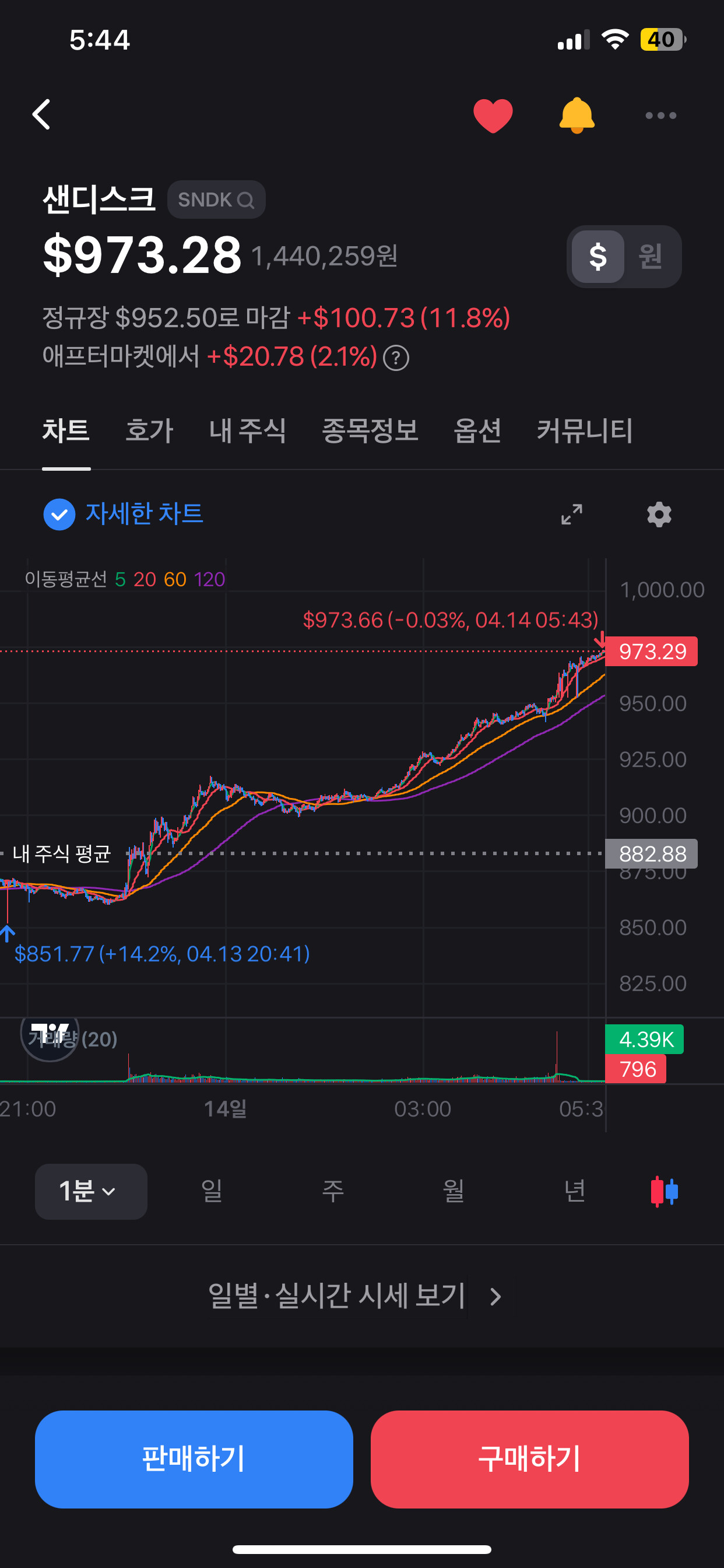This screenshot has height=1568, width=724.
Task: Toggle the heart favorite icon
Action: click(x=493, y=115)
